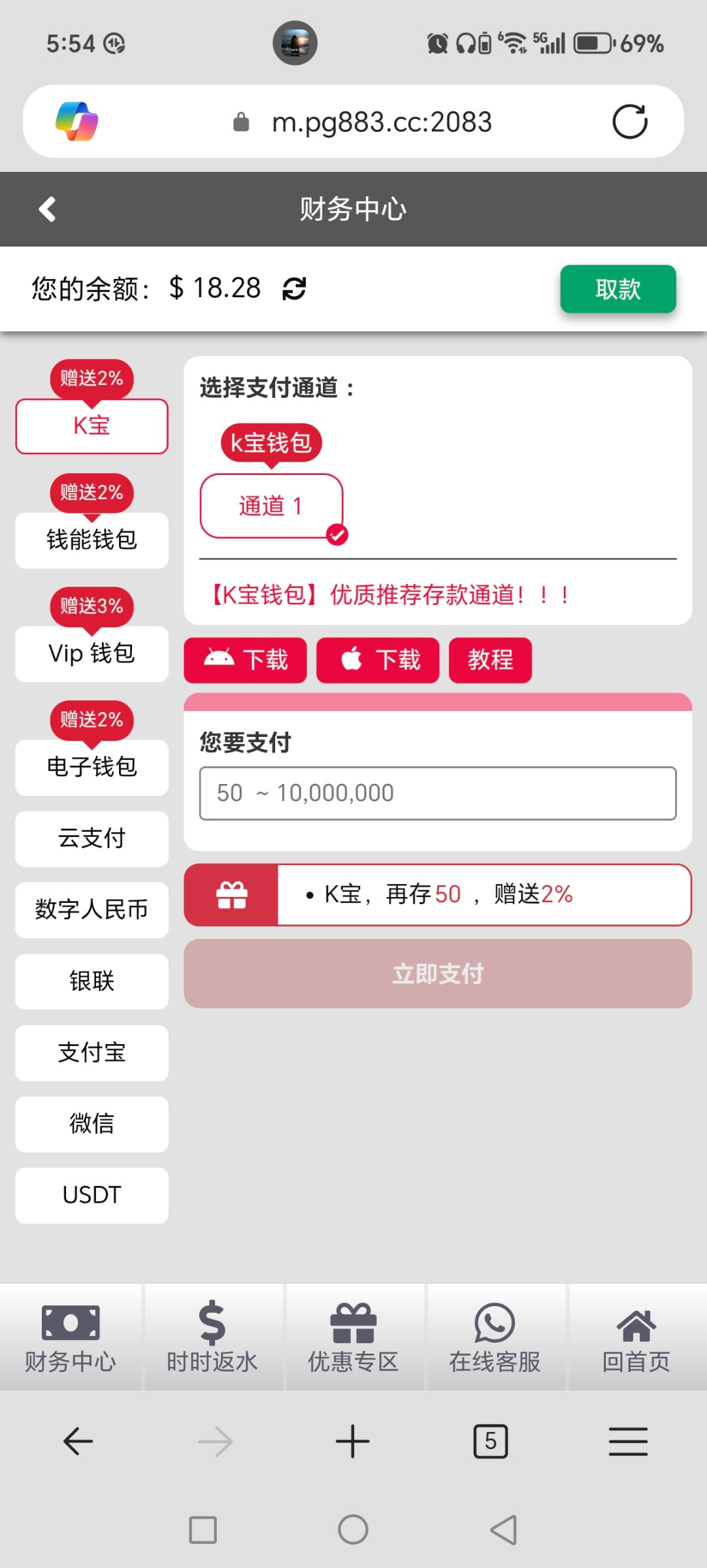707x1568 pixels.
Task: Open the 教程 tutorial
Action: click(x=490, y=660)
